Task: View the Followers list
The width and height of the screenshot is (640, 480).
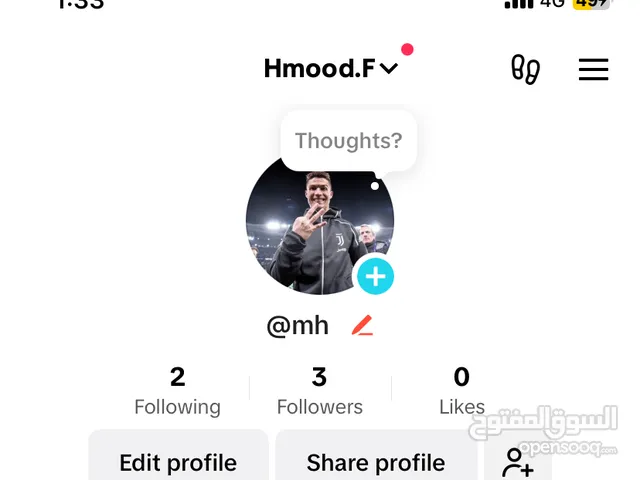Action: (319, 391)
